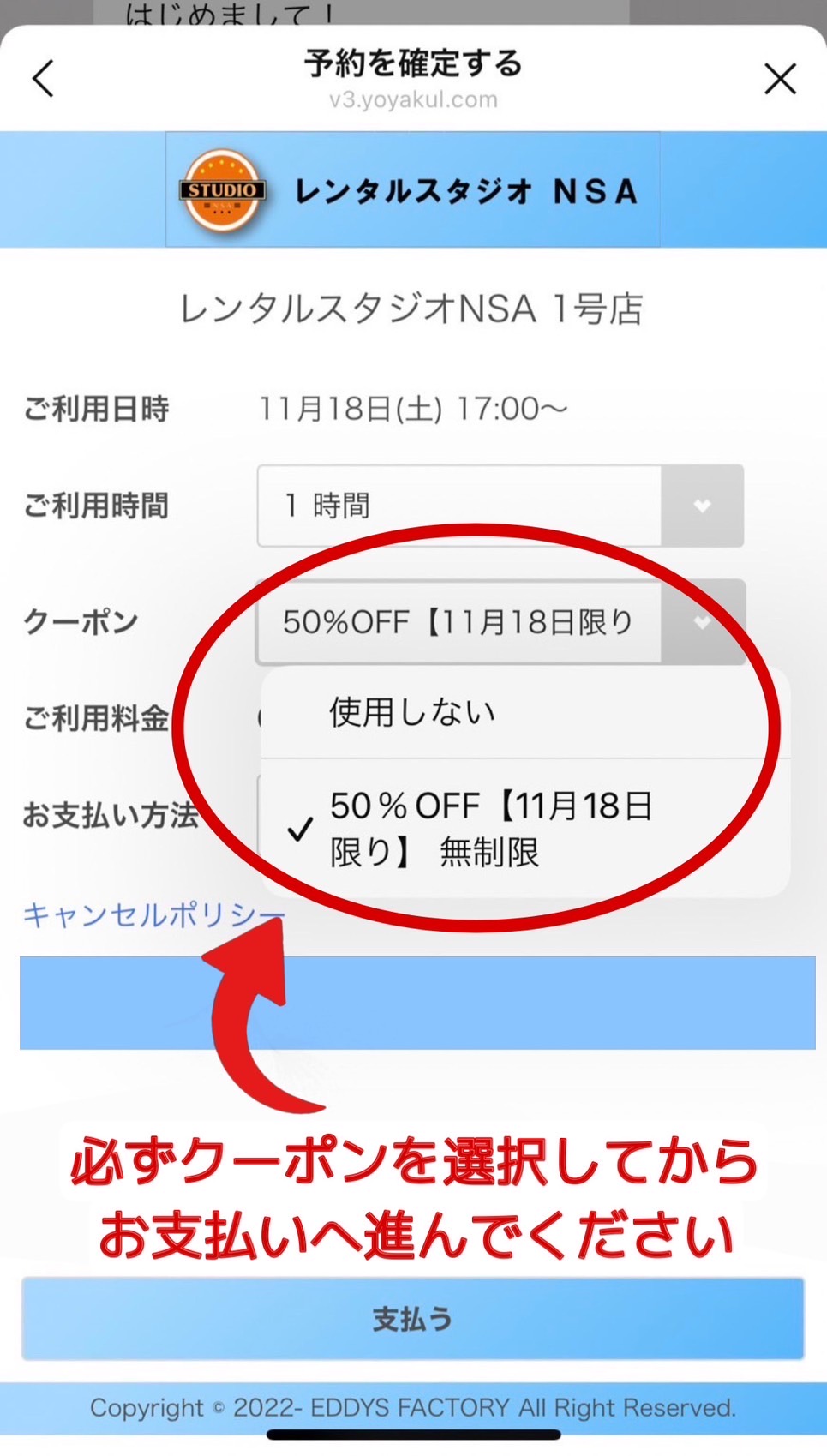Open the キャンセルポリシー link
The width and height of the screenshot is (827, 1456).
152,914
